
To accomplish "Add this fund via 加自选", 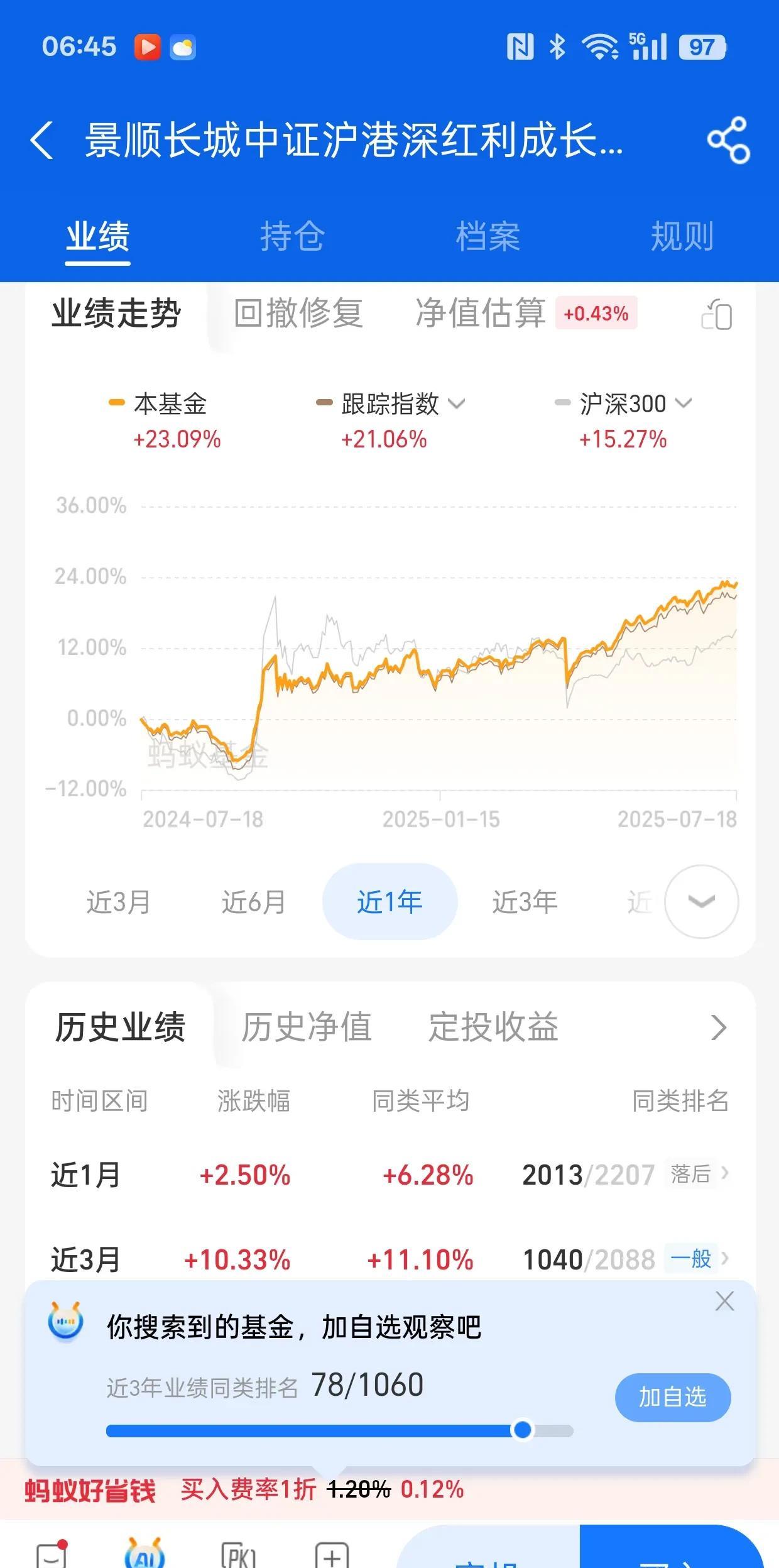I will [672, 1398].
